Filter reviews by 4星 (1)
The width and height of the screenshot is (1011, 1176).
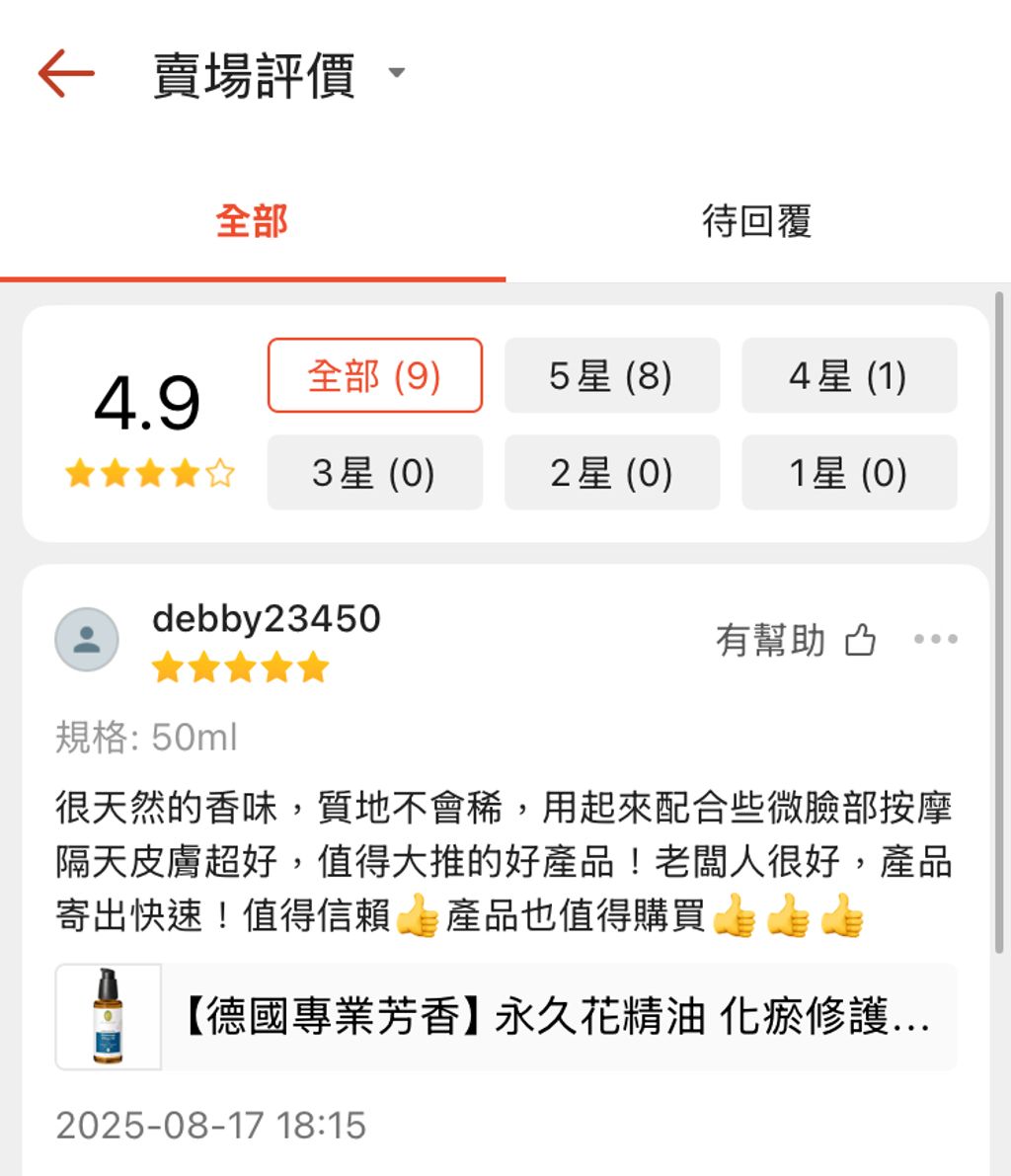coord(848,375)
